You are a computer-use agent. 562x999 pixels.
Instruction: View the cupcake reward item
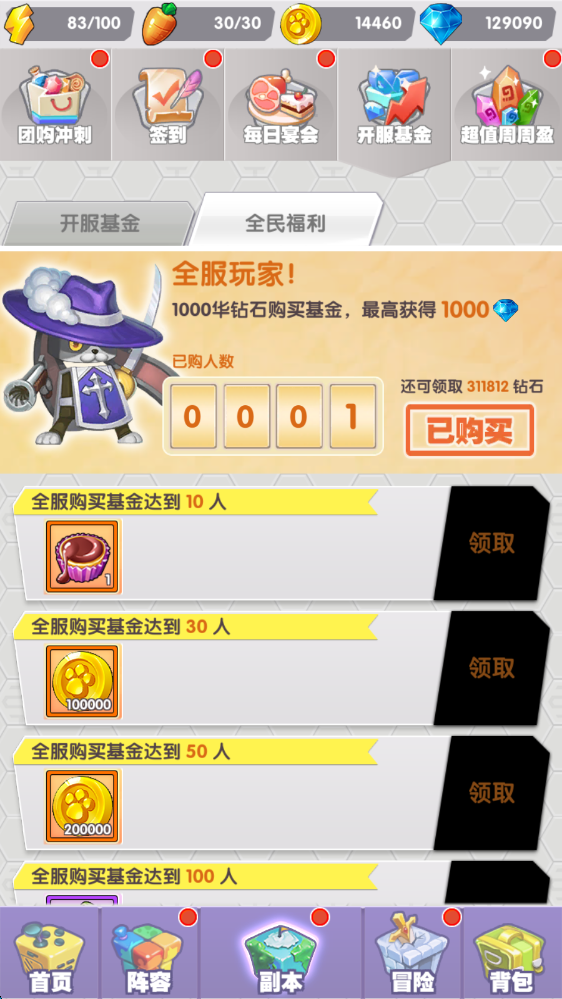click(x=82, y=557)
